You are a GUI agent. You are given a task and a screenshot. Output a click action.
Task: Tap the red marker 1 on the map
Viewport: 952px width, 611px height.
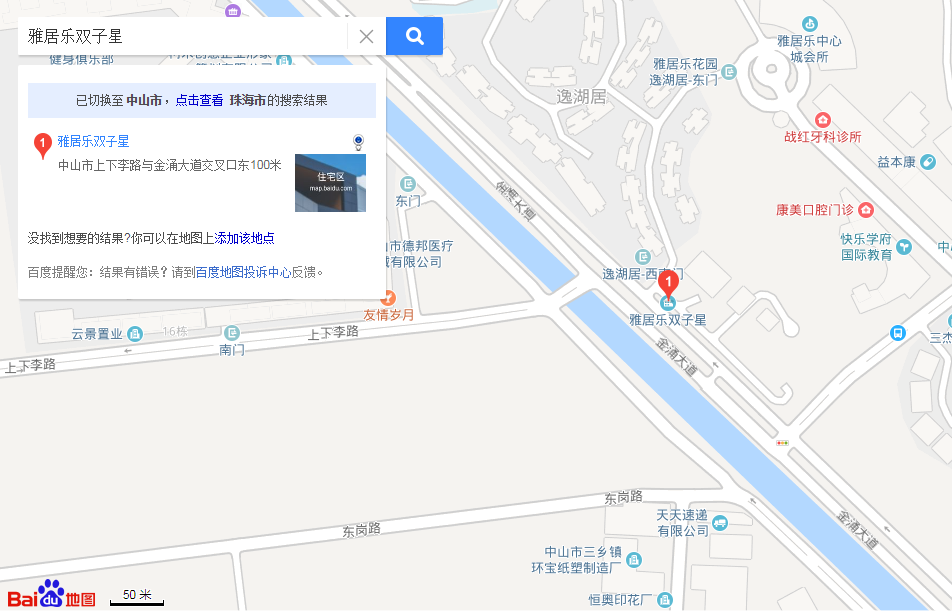coord(669,285)
